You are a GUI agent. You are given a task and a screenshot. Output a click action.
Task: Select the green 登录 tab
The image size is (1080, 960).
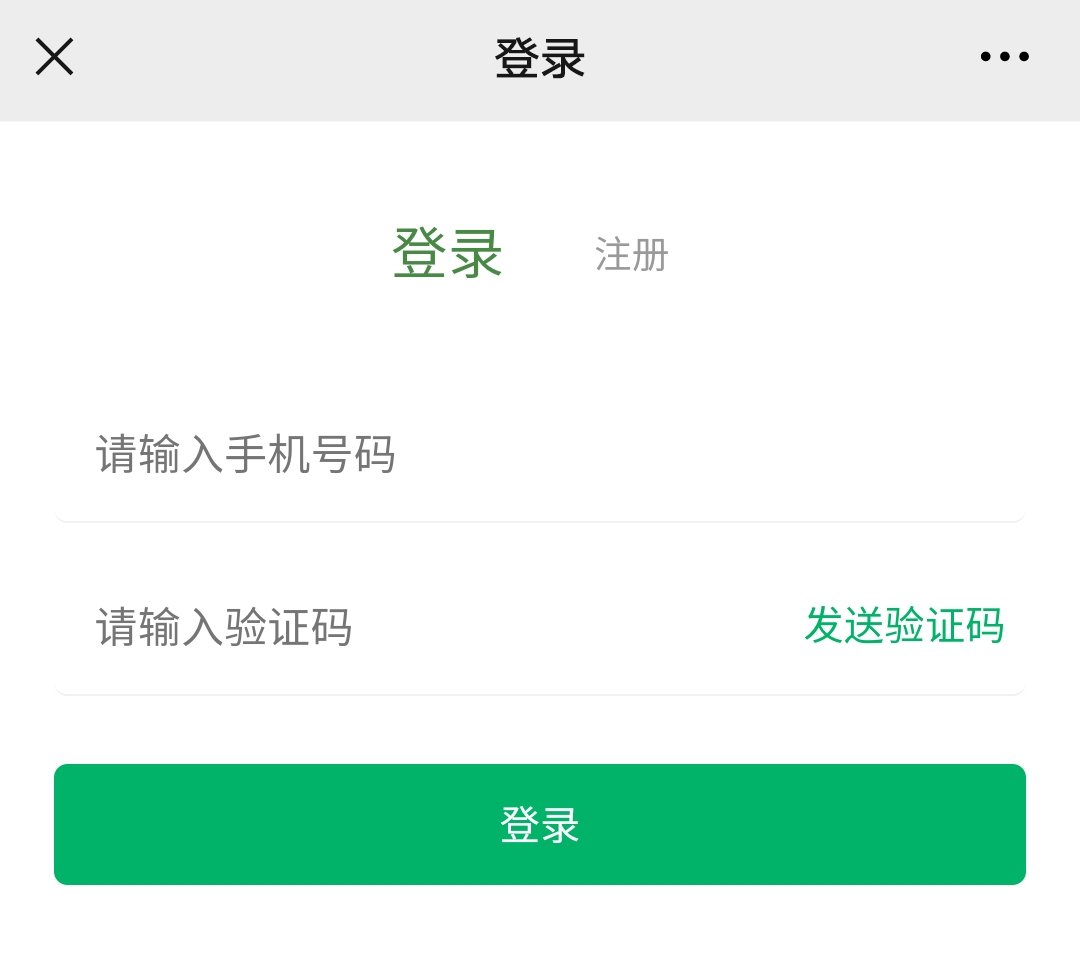coord(447,253)
